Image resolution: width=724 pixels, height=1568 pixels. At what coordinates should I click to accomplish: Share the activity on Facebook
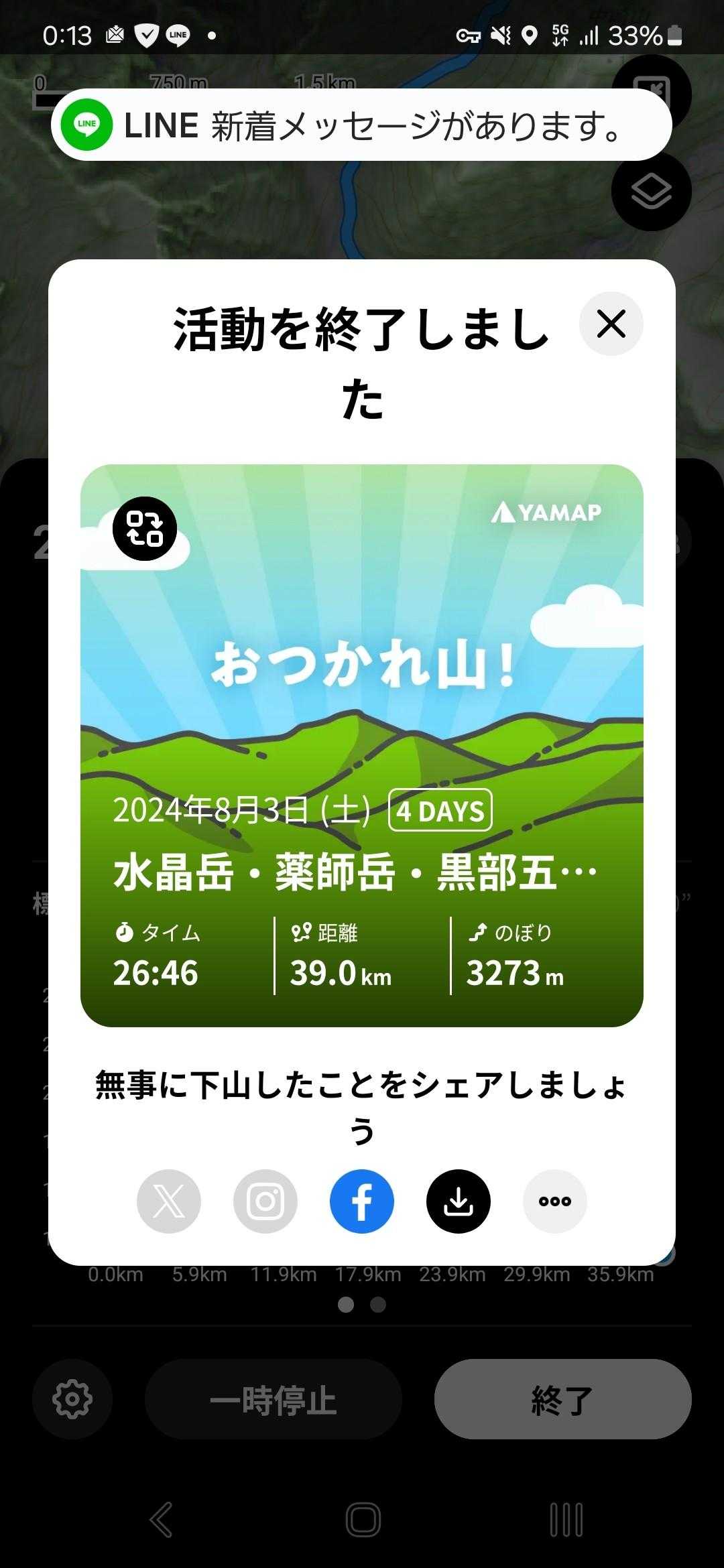coord(362,1201)
